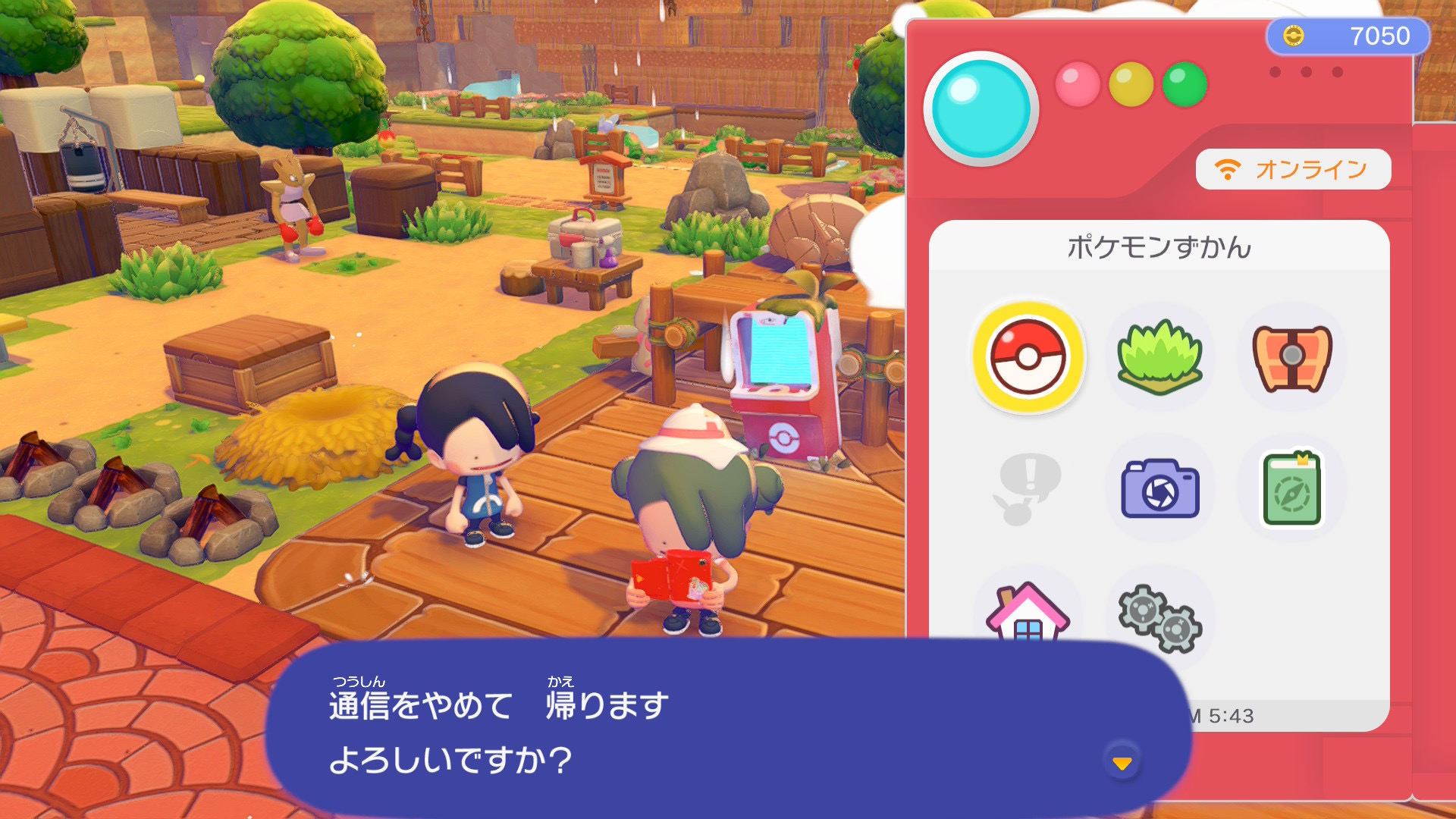Open the green grass habitat icon
The height and width of the screenshot is (819, 1456).
pyautogui.click(x=1159, y=356)
